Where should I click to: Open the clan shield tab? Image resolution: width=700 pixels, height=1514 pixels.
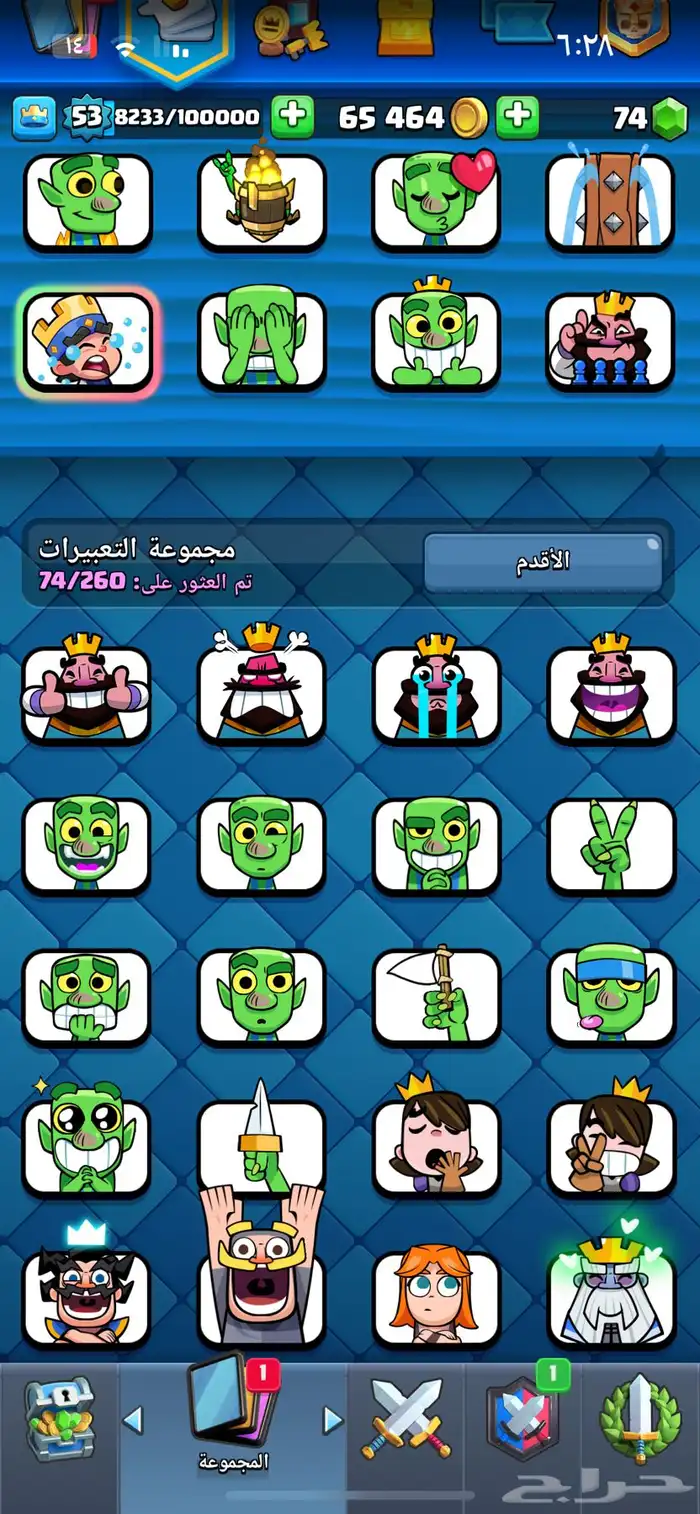point(523,1419)
